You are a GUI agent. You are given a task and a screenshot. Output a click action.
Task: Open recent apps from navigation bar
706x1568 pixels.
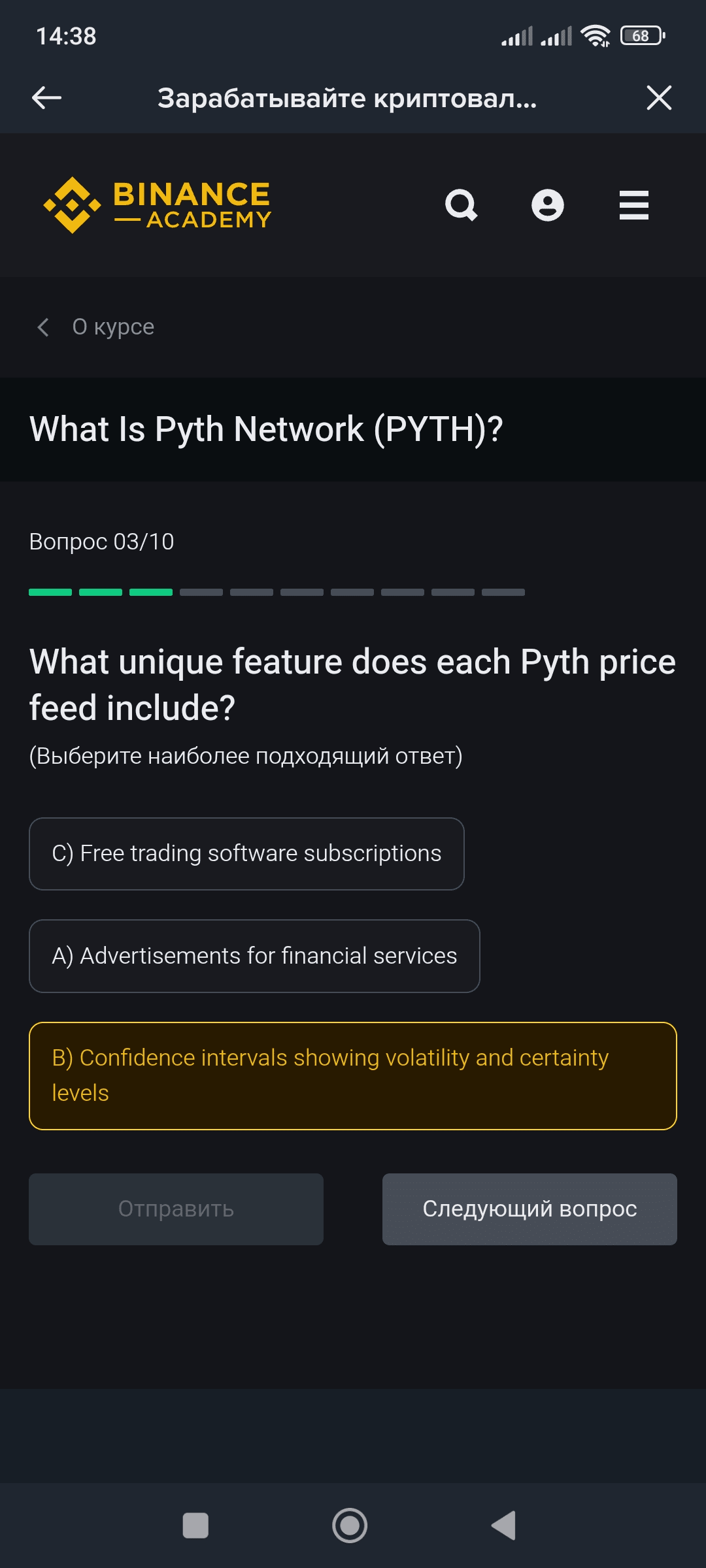point(195,1526)
